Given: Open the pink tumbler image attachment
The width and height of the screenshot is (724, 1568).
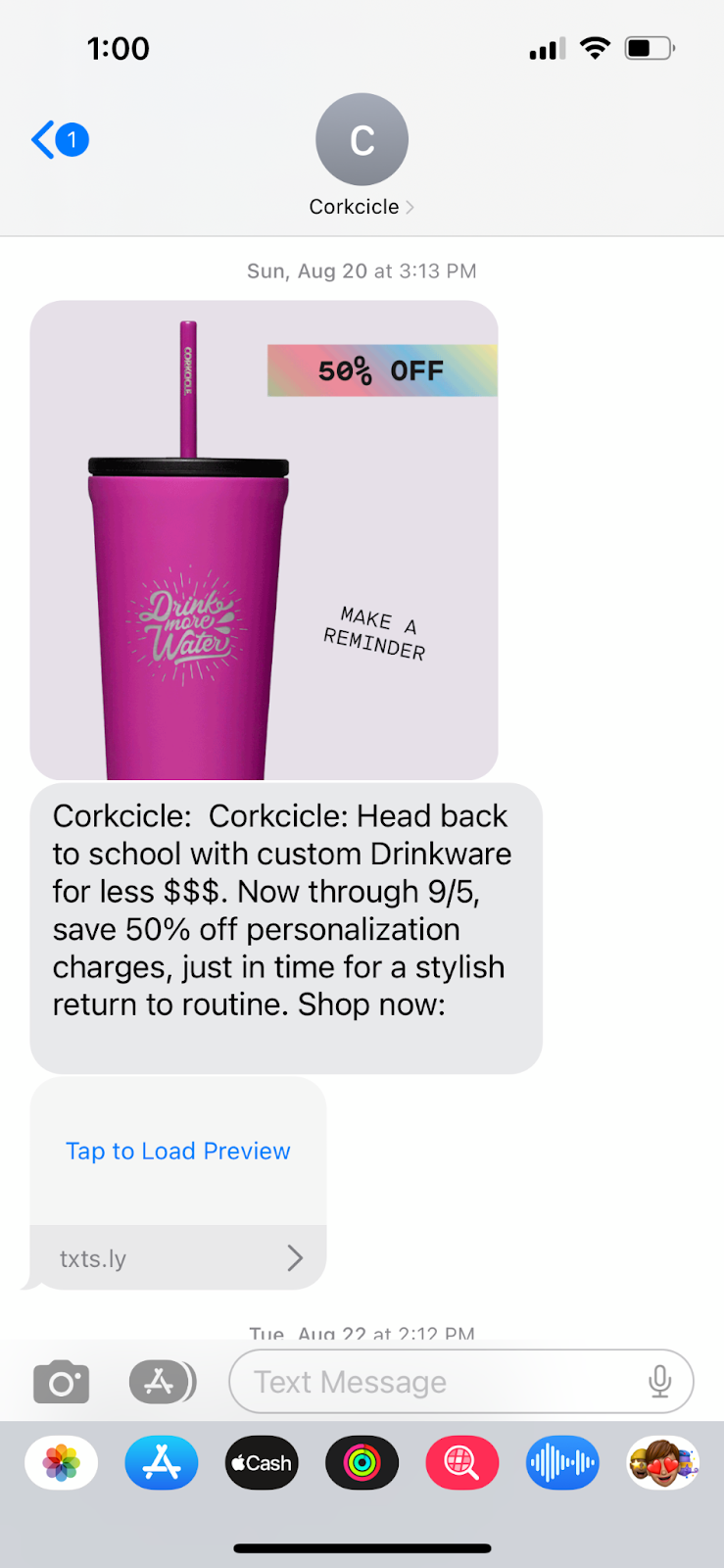Looking at the screenshot, I should coord(264,540).
